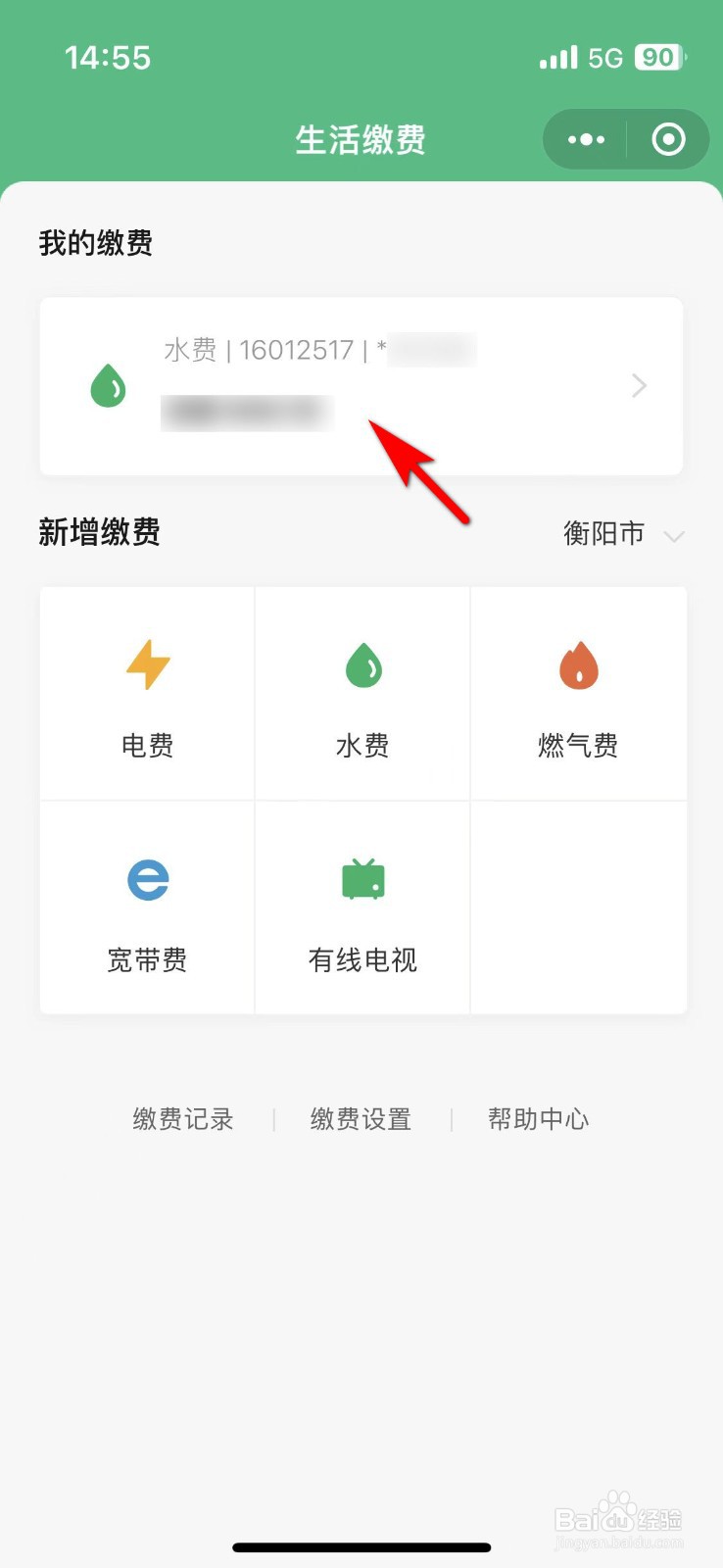Tap the 衡阳市 dropdown arrow
Screen dimensions: 723x1568
click(x=674, y=537)
